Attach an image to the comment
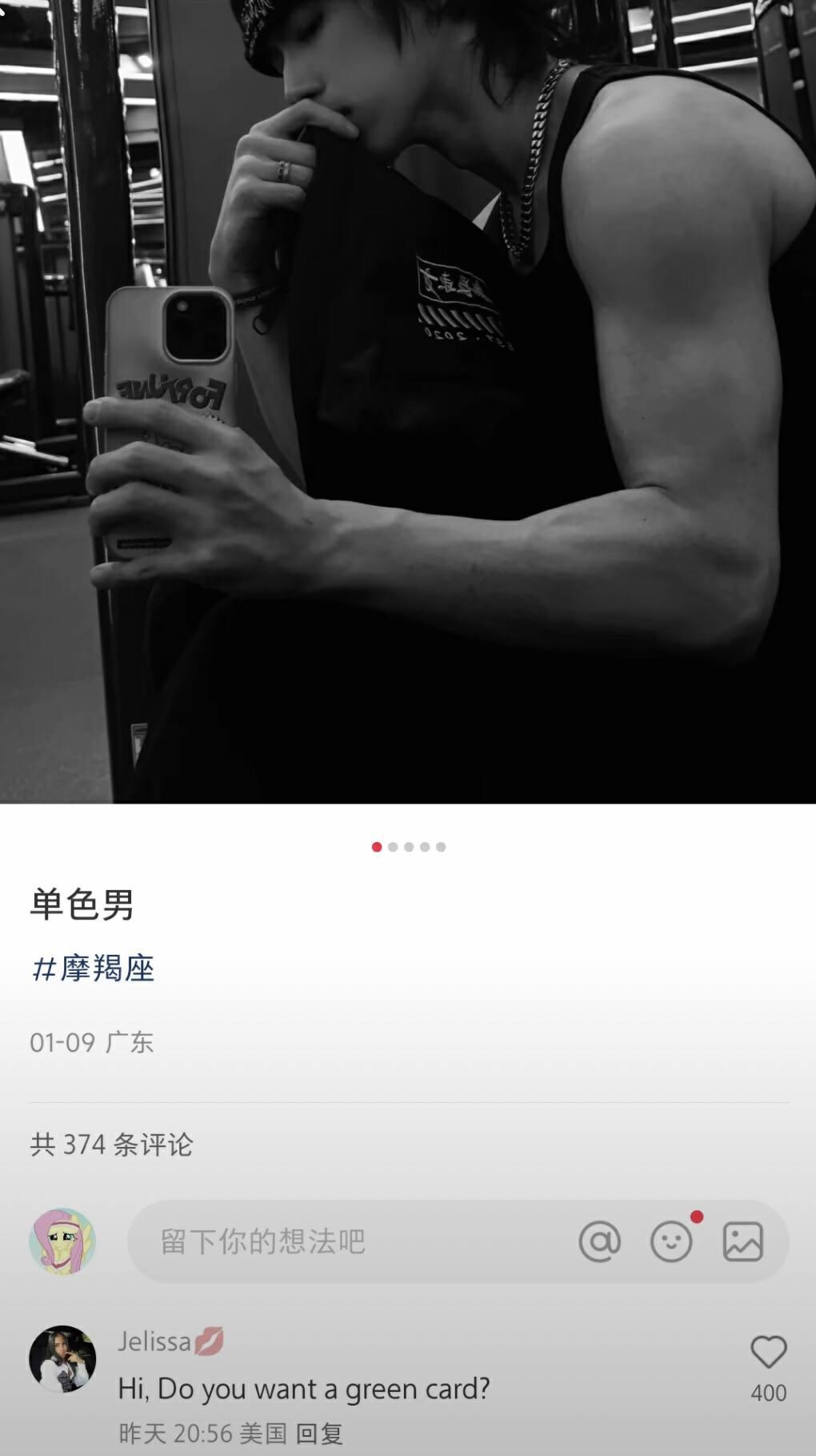The width and height of the screenshot is (816, 1456). pos(743,1241)
